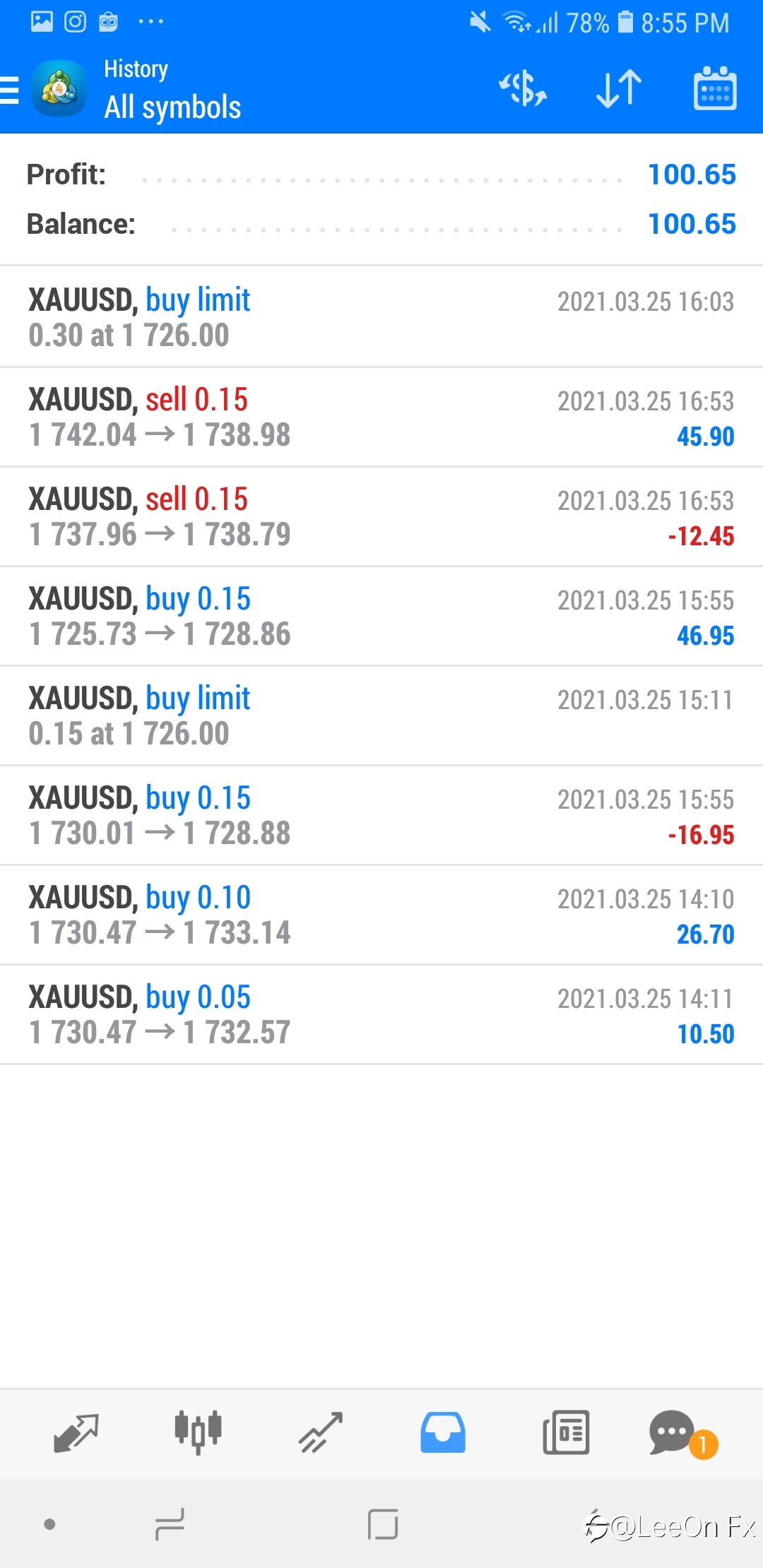Switch to the Quotes tab
The width and height of the screenshot is (763, 1568).
click(x=76, y=1432)
